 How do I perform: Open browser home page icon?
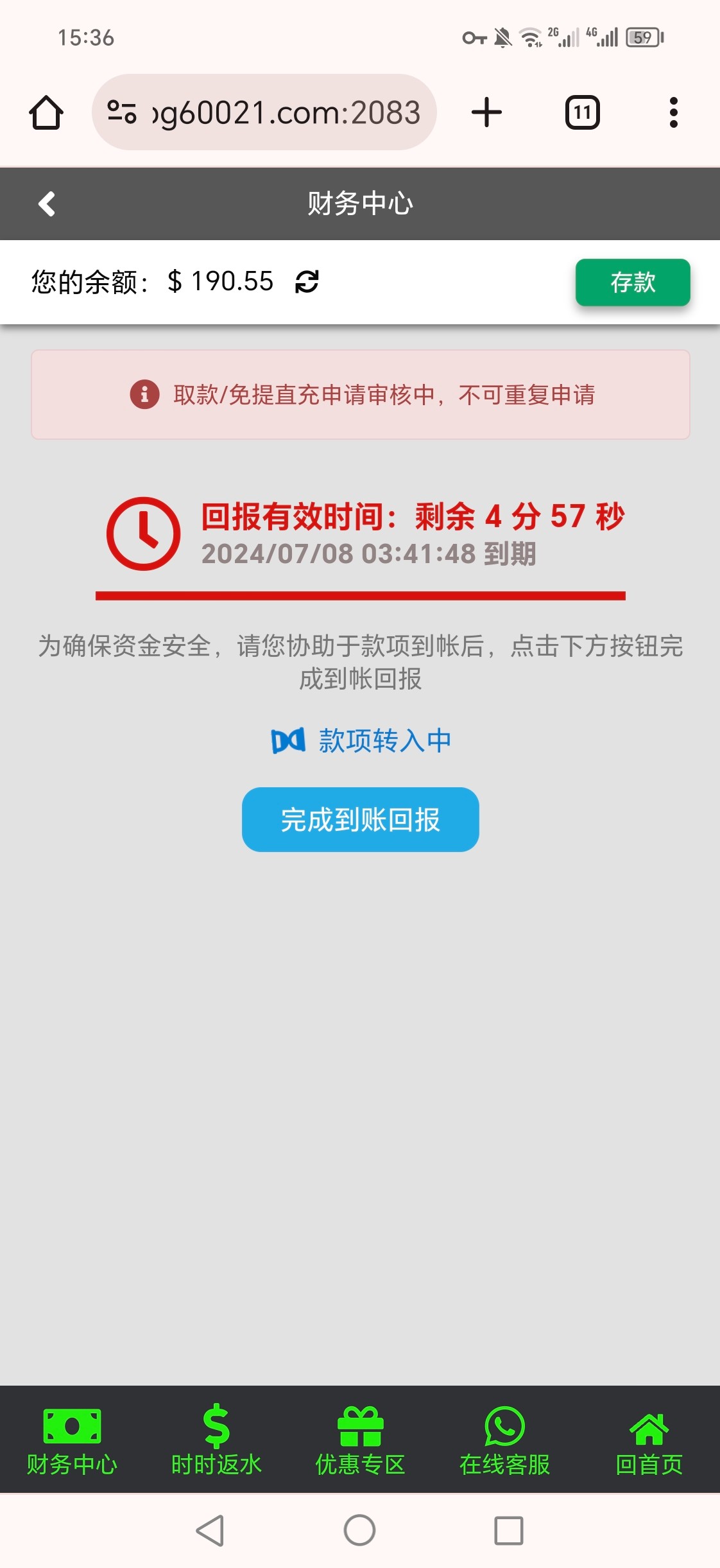pos(46,112)
